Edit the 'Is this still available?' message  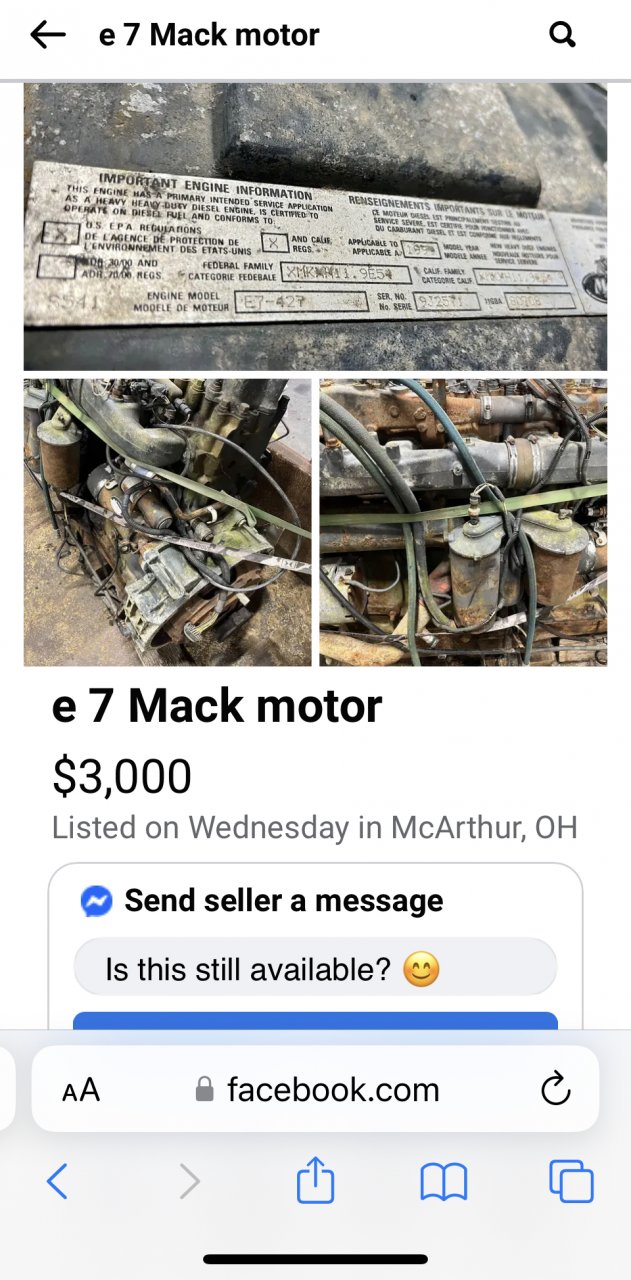[x=315, y=967]
